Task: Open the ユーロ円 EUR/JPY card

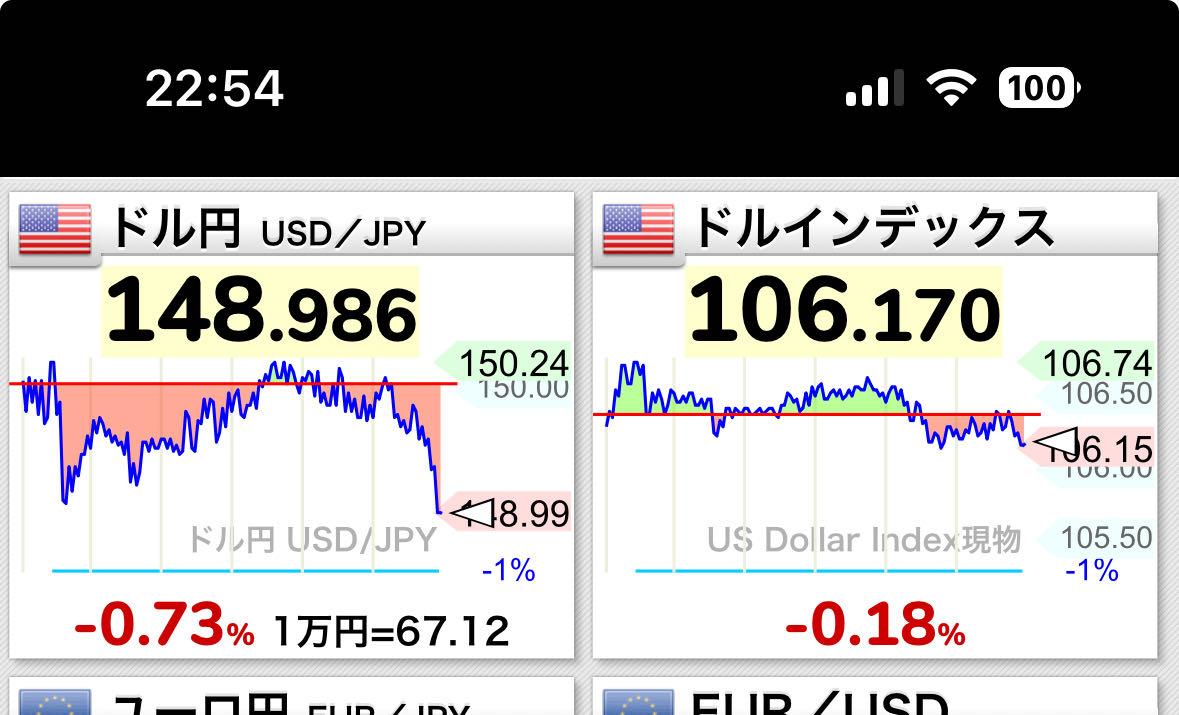Action: coord(292,700)
